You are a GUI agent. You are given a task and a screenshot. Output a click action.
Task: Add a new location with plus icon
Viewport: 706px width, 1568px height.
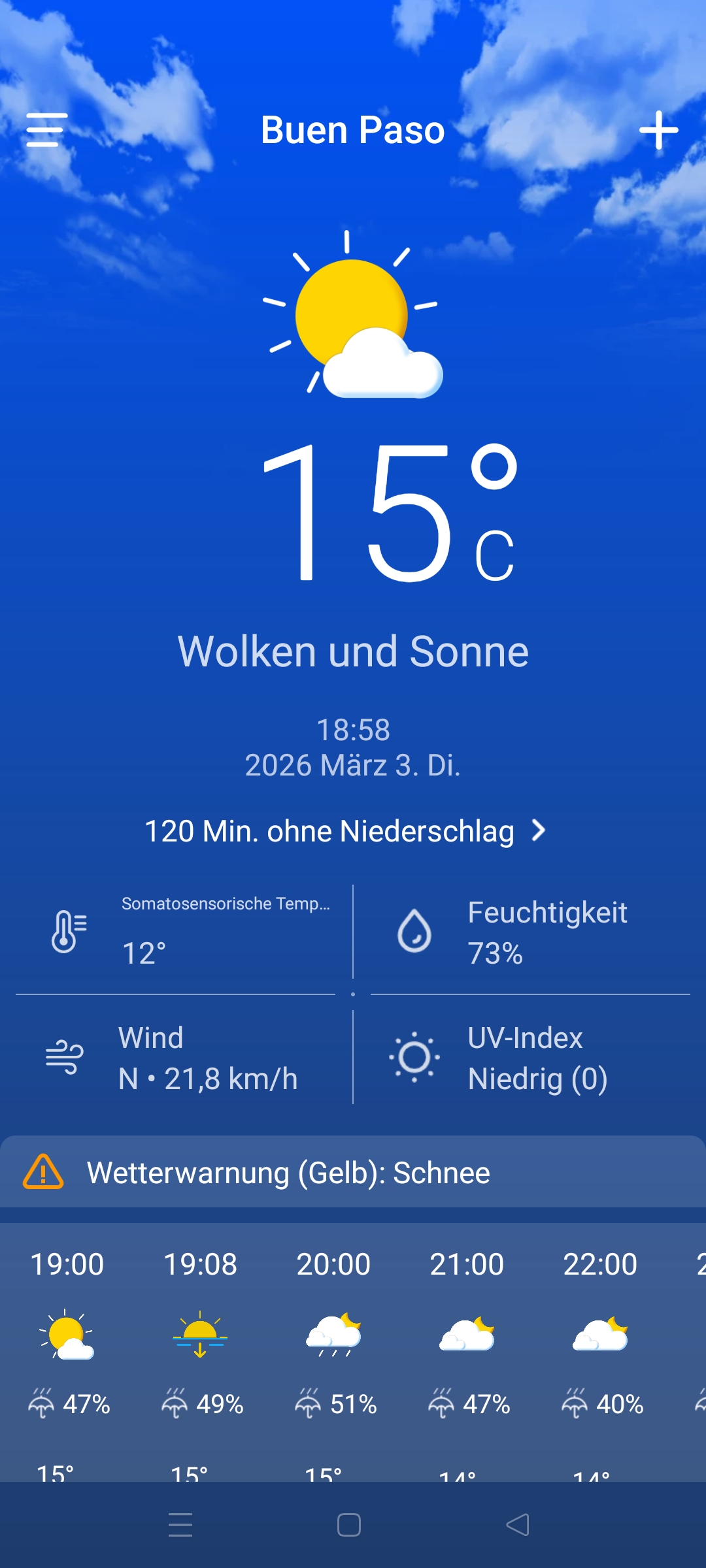click(658, 130)
